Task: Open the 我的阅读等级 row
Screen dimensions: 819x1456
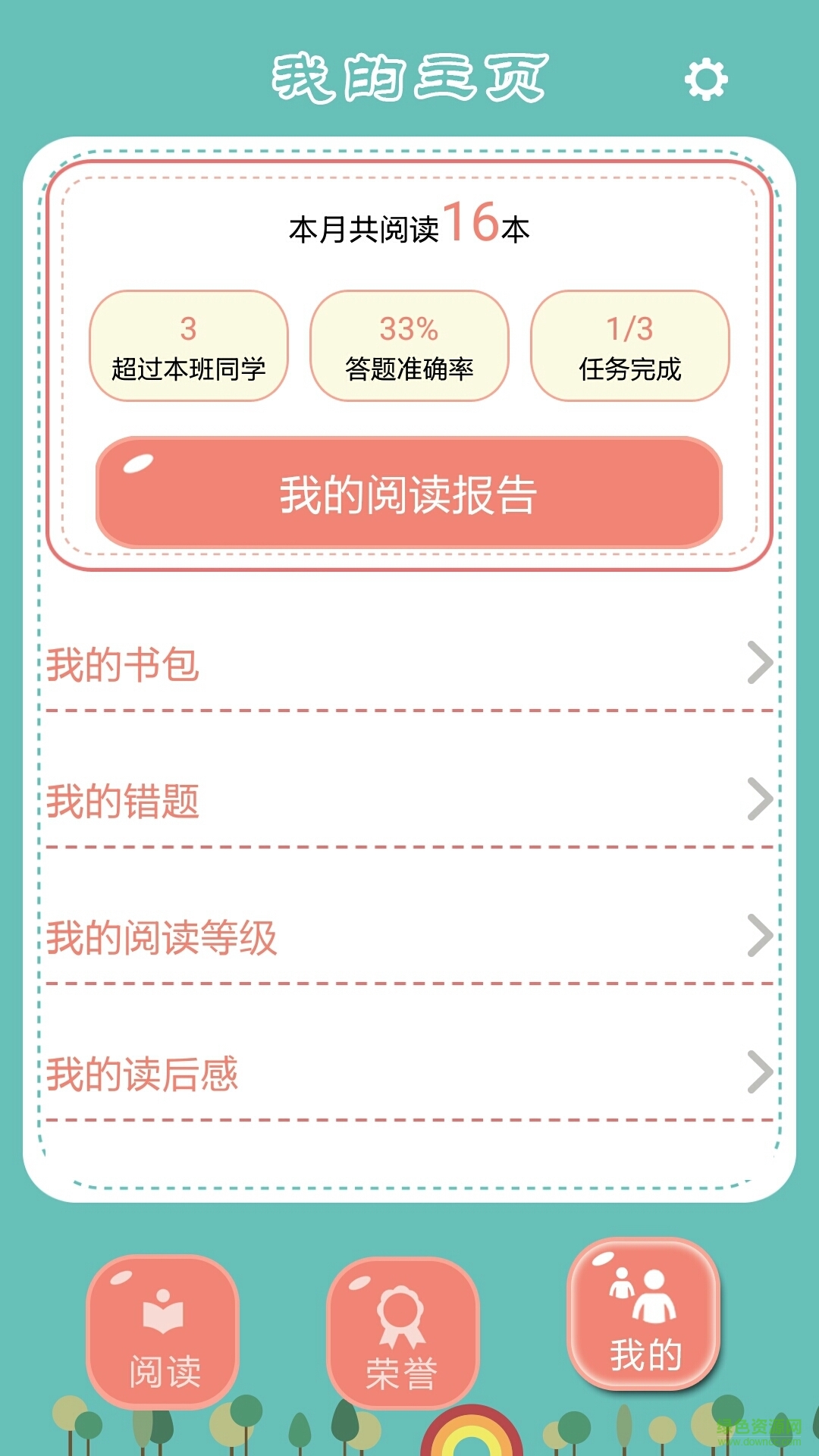Action: tap(409, 938)
